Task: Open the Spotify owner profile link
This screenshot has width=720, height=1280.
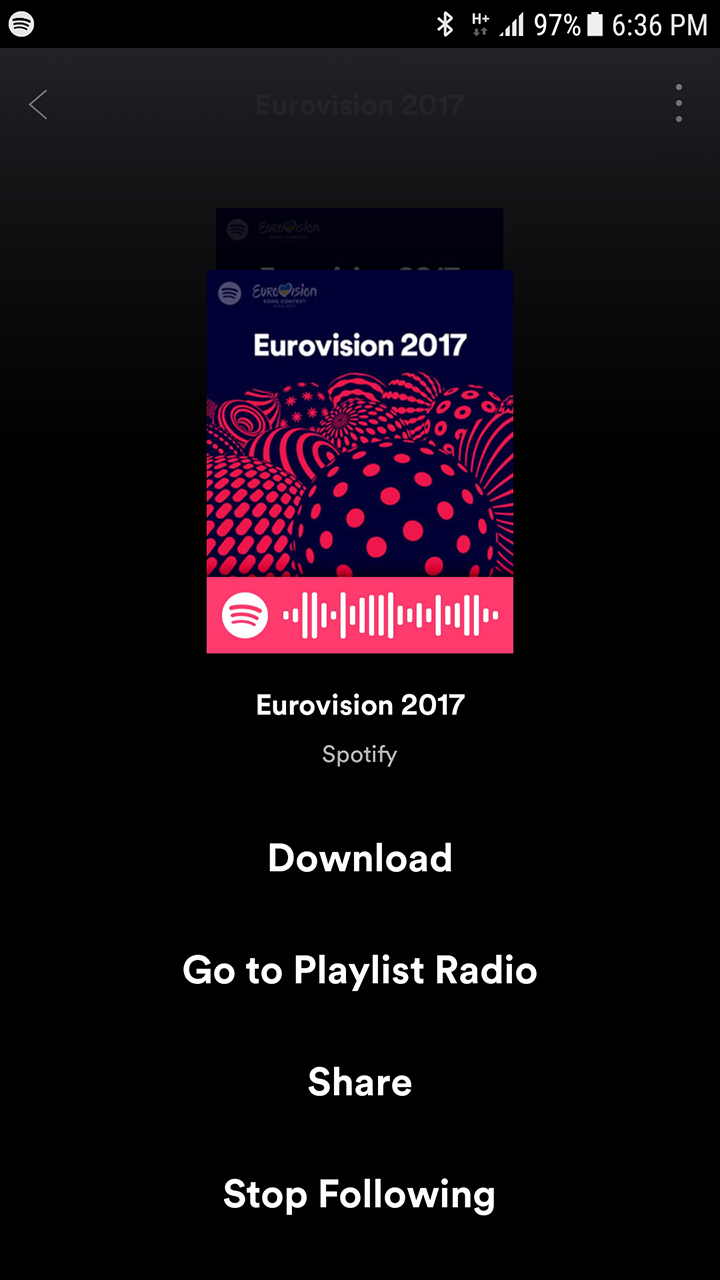Action: click(x=360, y=754)
